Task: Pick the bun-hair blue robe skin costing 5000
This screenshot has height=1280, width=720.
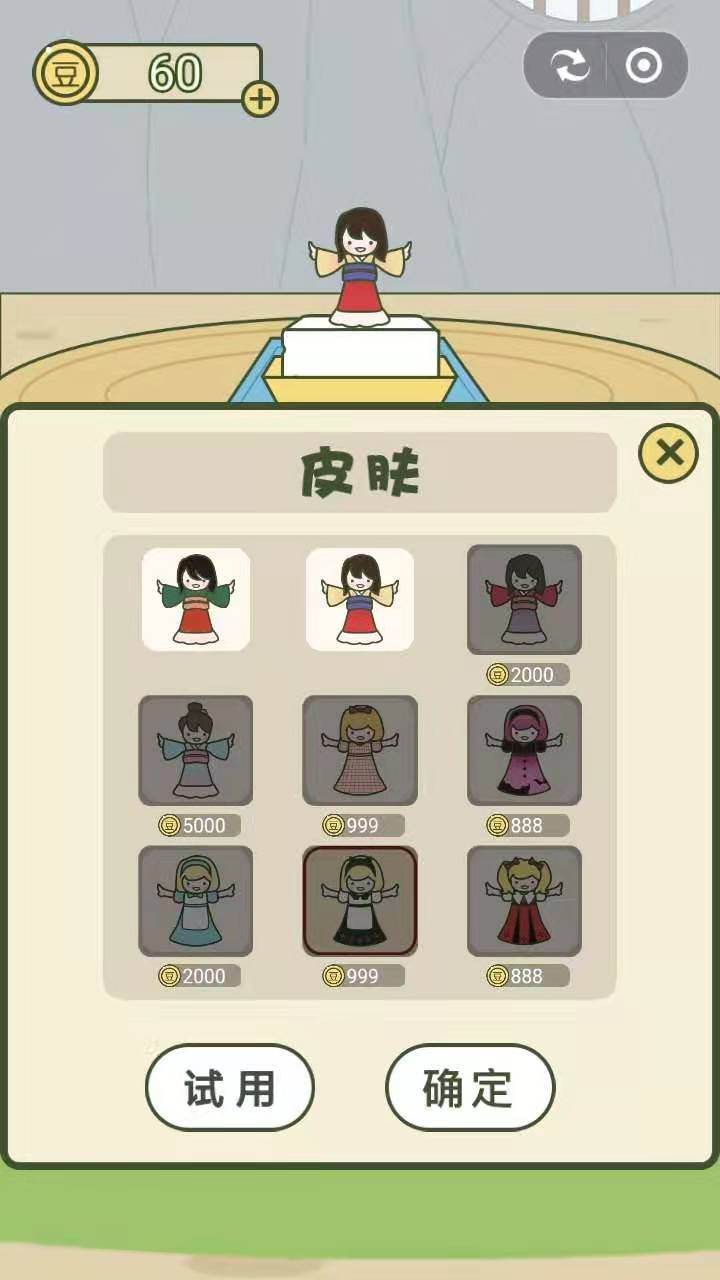Action: tap(196, 750)
